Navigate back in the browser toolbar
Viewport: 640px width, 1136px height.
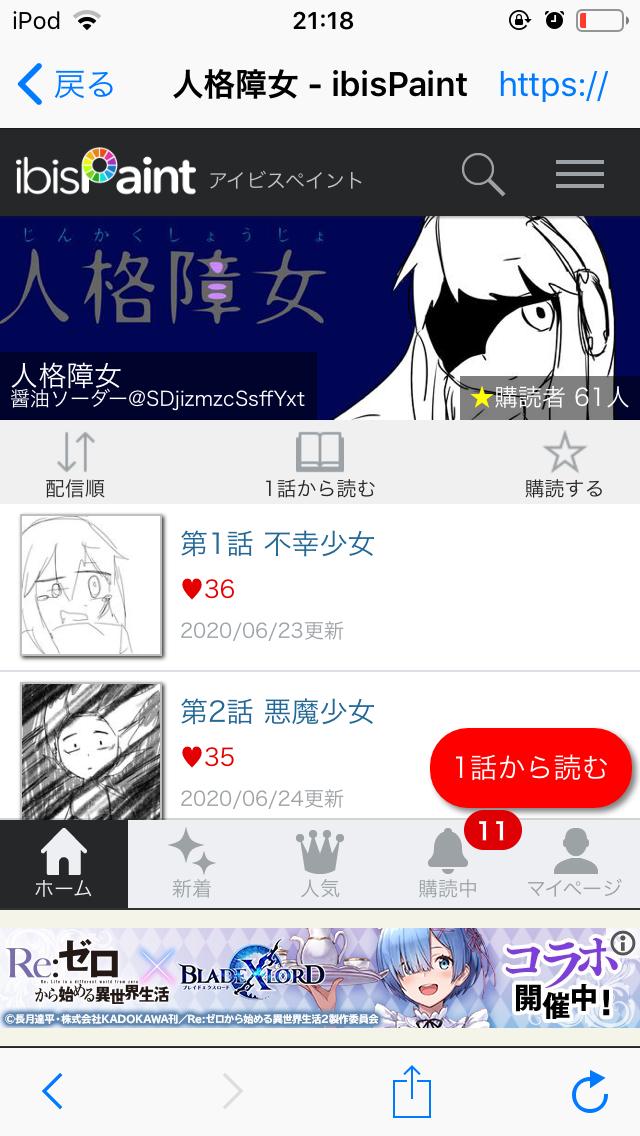pyautogui.click(x=53, y=1091)
